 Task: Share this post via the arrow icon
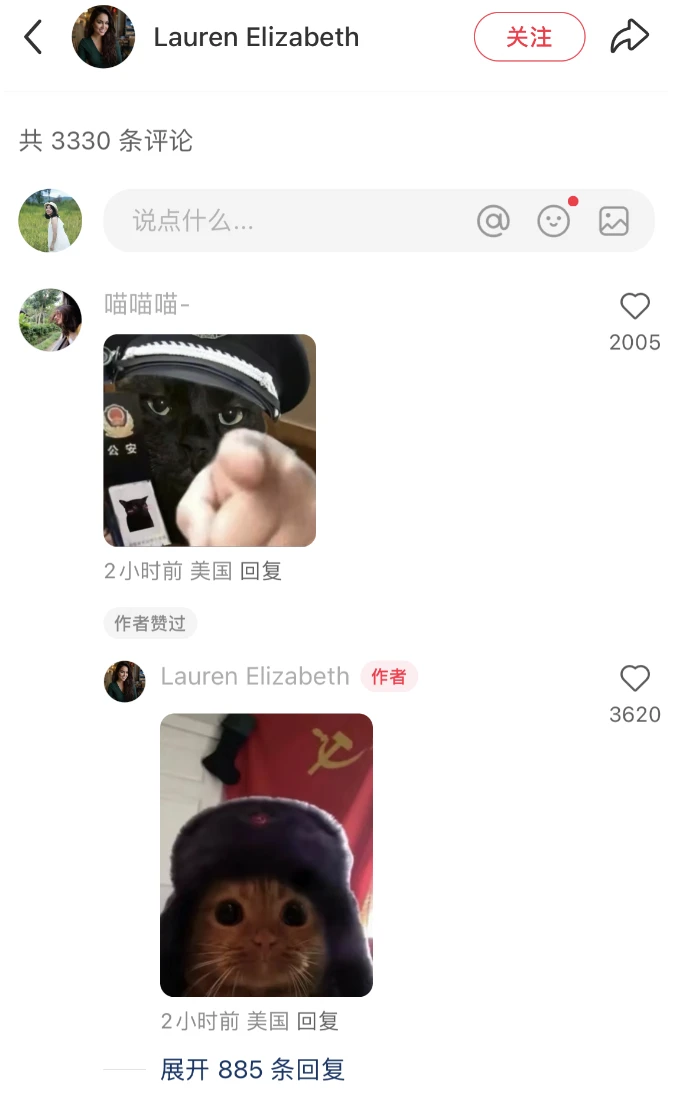pyautogui.click(x=630, y=38)
